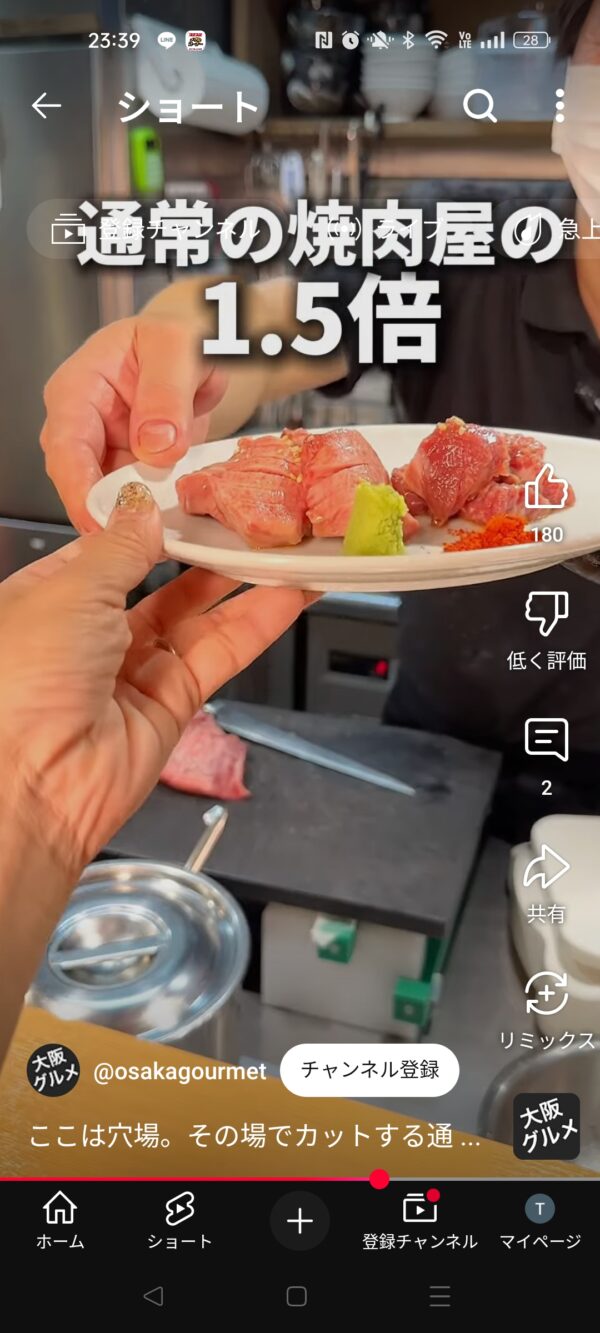Image resolution: width=600 pixels, height=1333 pixels.
Task: Seek using the red progress bar
Action: pyautogui.click(x=379, y=1179)
